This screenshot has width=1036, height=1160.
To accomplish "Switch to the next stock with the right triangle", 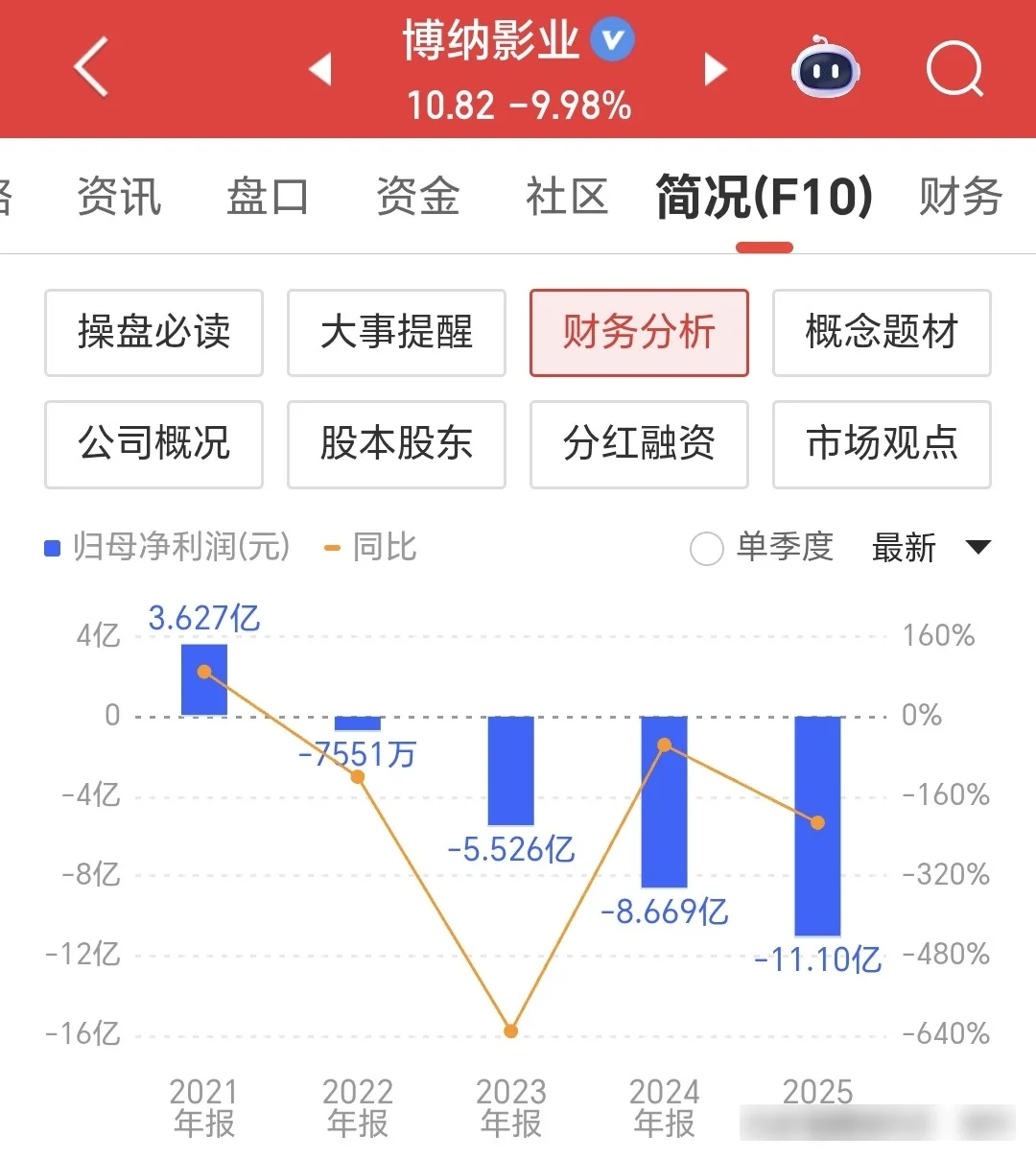I will point(716,70).
